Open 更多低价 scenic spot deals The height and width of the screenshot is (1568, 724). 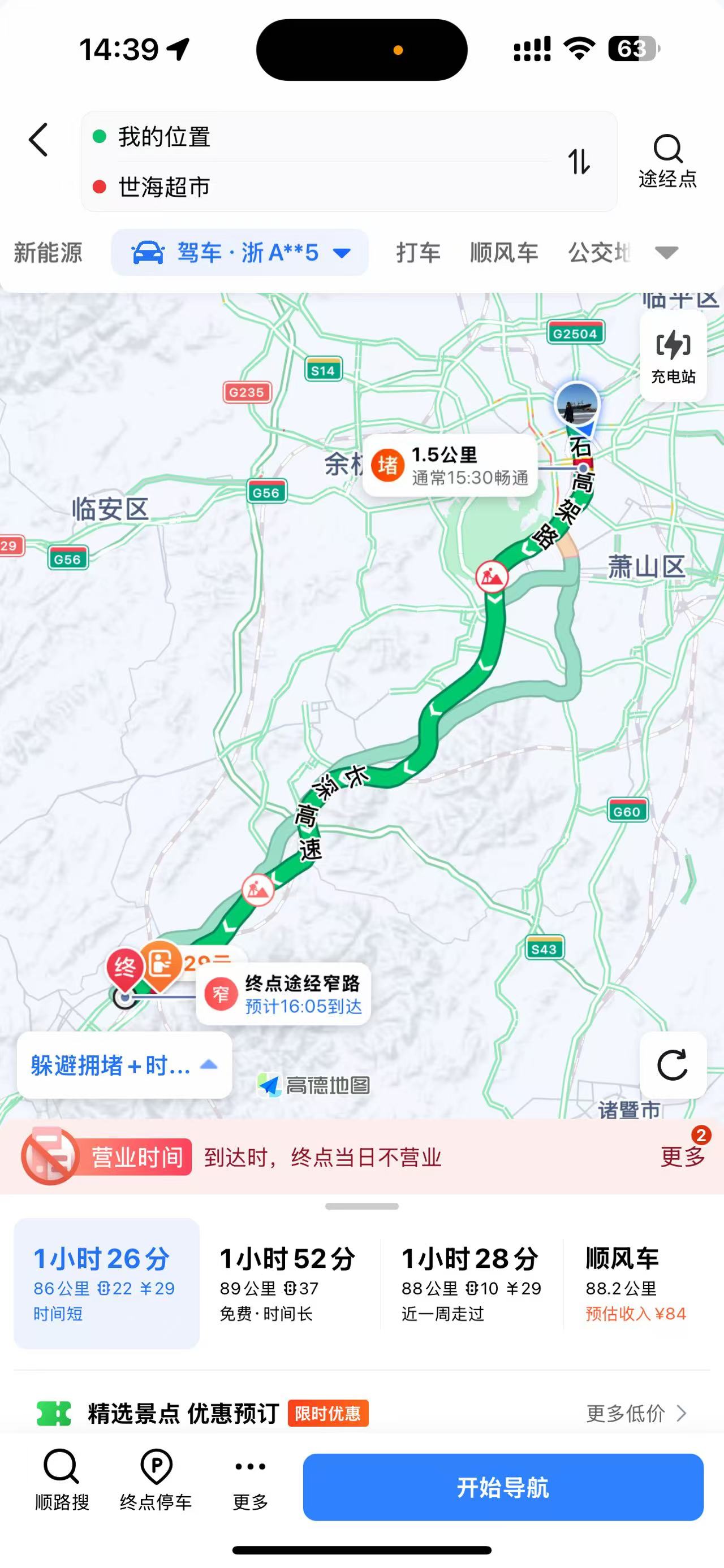(x=636, y=1413)
